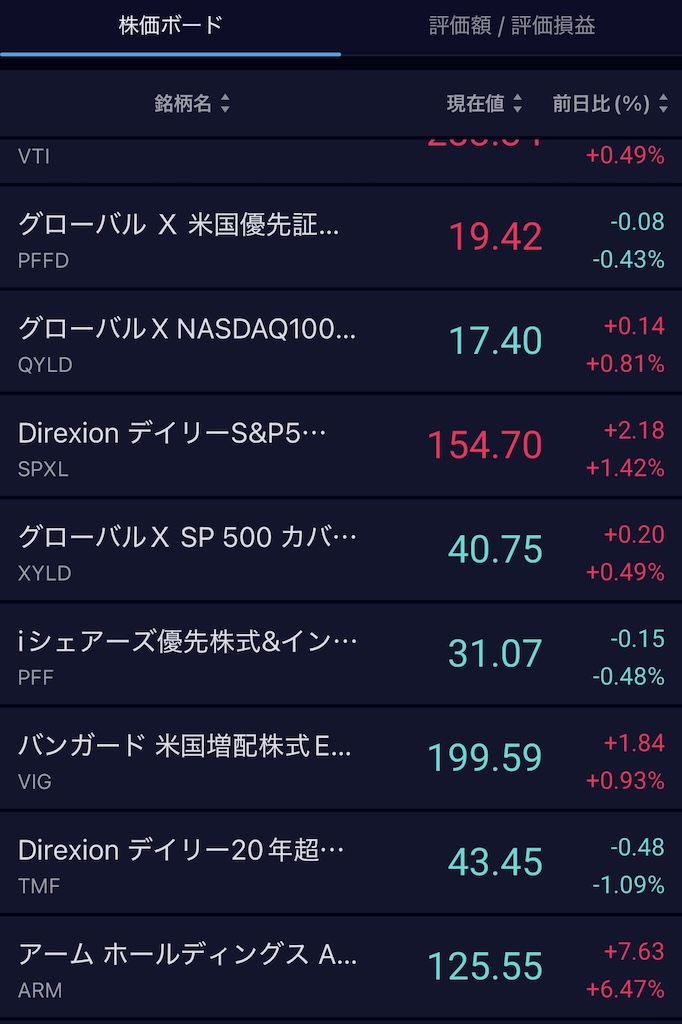682x1024 pixels.
Task: Sort the list by 銘柄名
Action: 192,103
